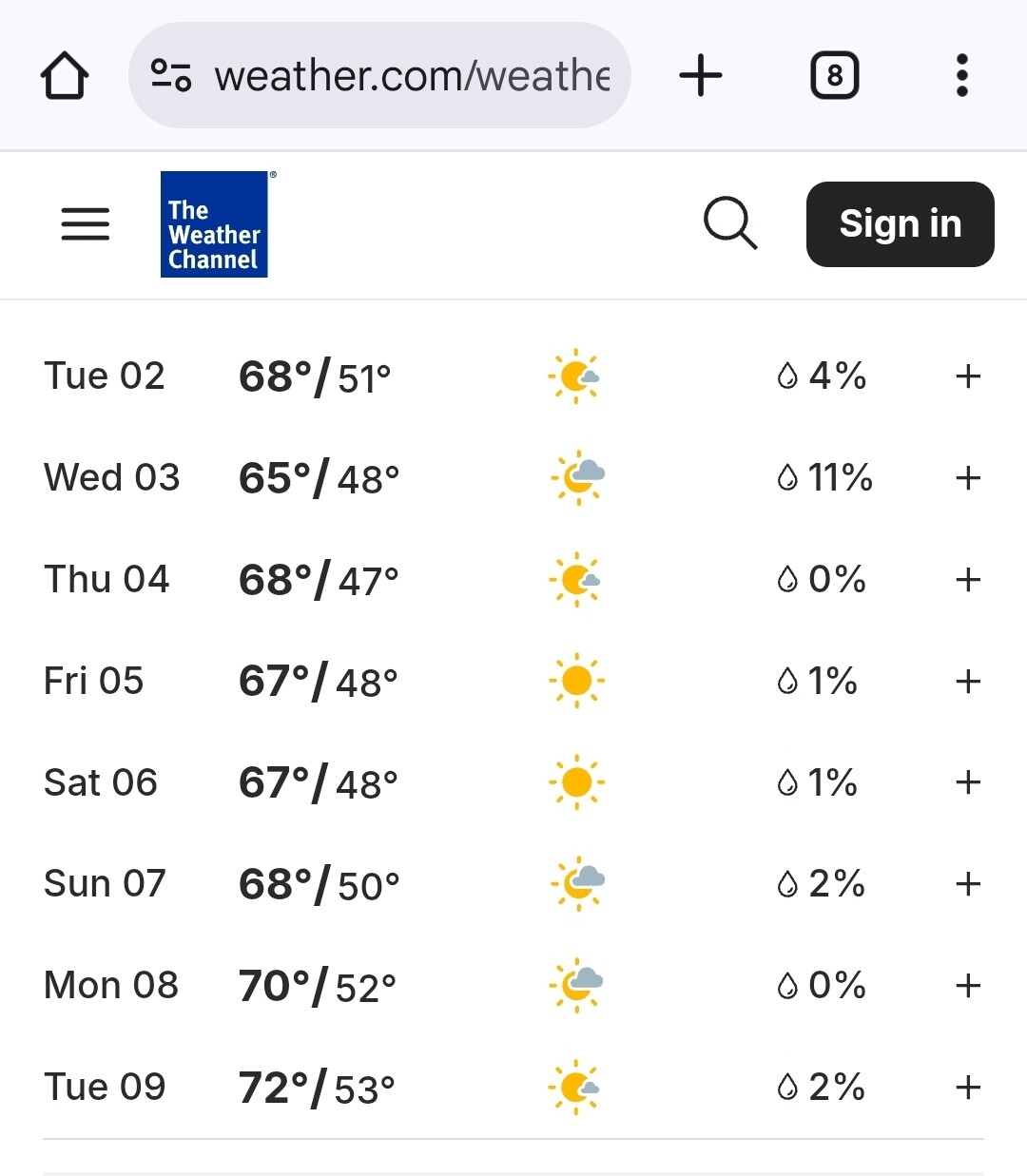The height and width of the screenshot is (1176, 1027).
Task: Show the open tabs switcher
Action: coord(834,75)
